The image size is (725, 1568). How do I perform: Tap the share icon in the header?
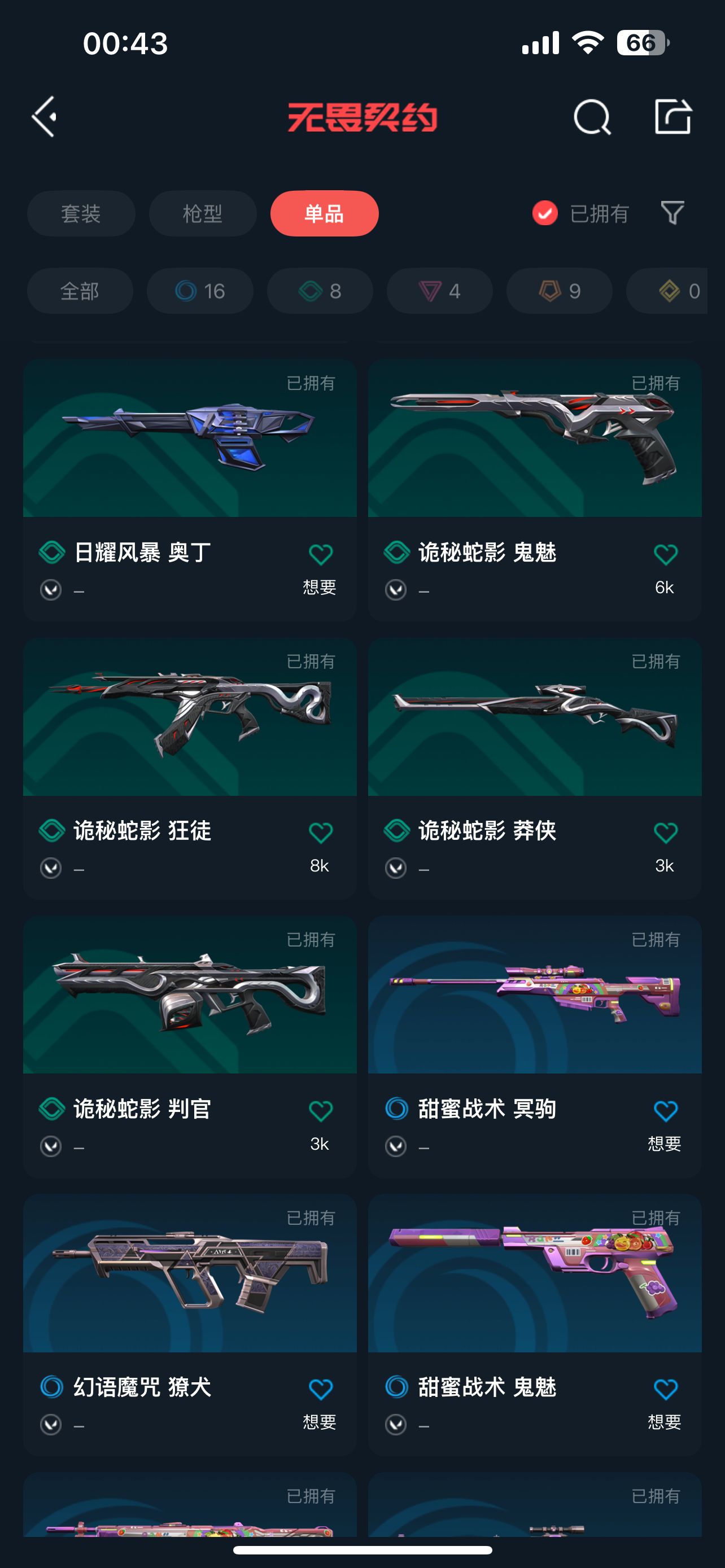pyautogui.click(x=672, y=116)
